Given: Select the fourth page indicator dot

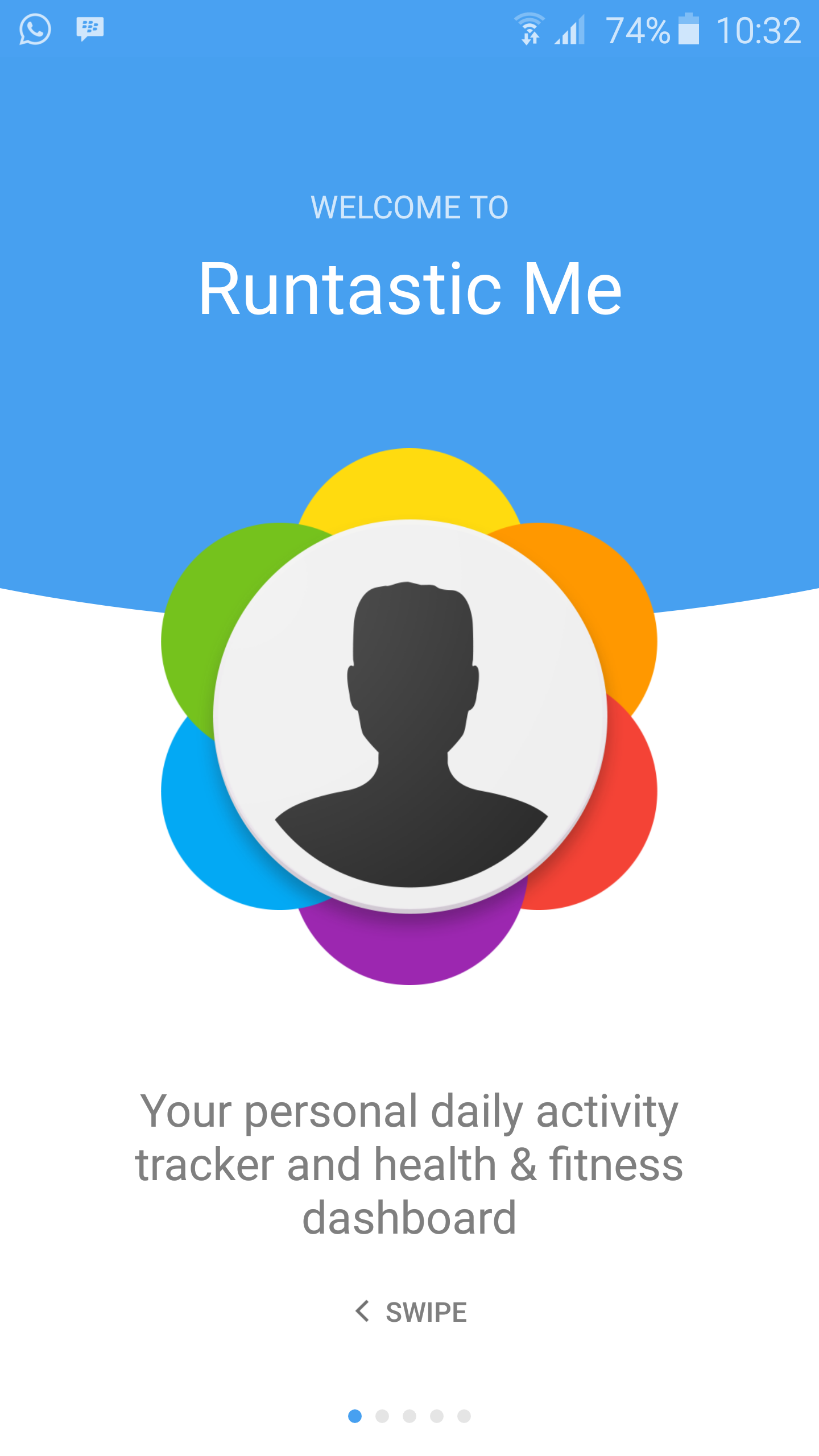Looking at the screenshot, I should (437, 1416).
